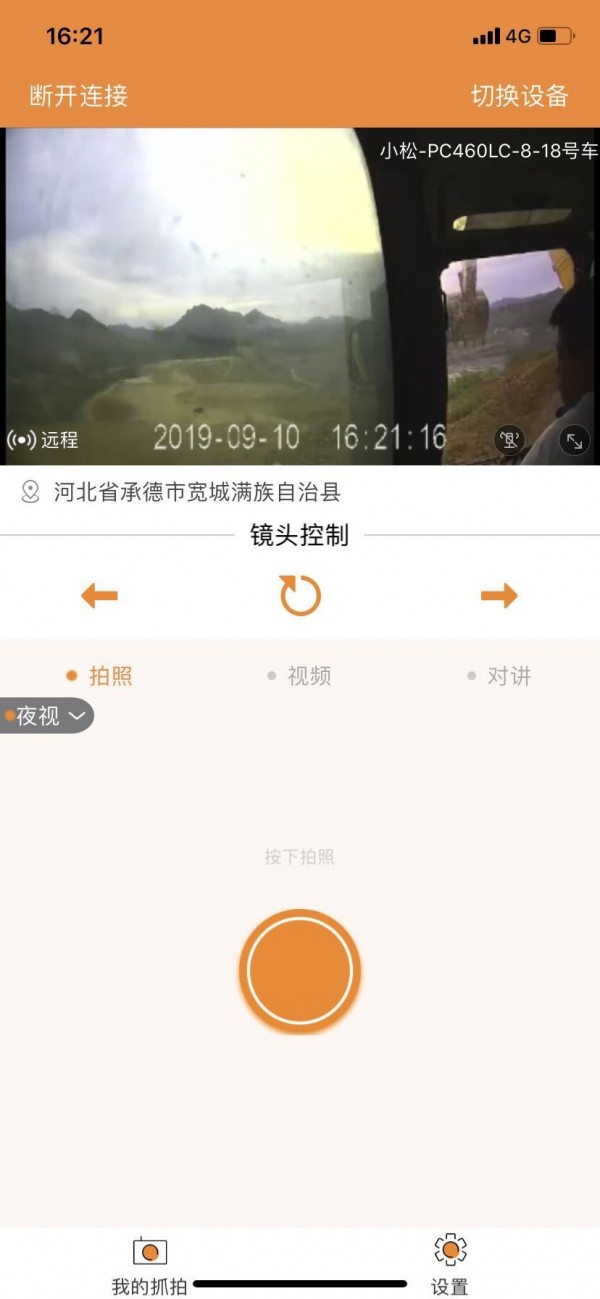The image size is (600, 1299).
Task: Switch to the 视频 video mode
Action: (x=300, y=676)
